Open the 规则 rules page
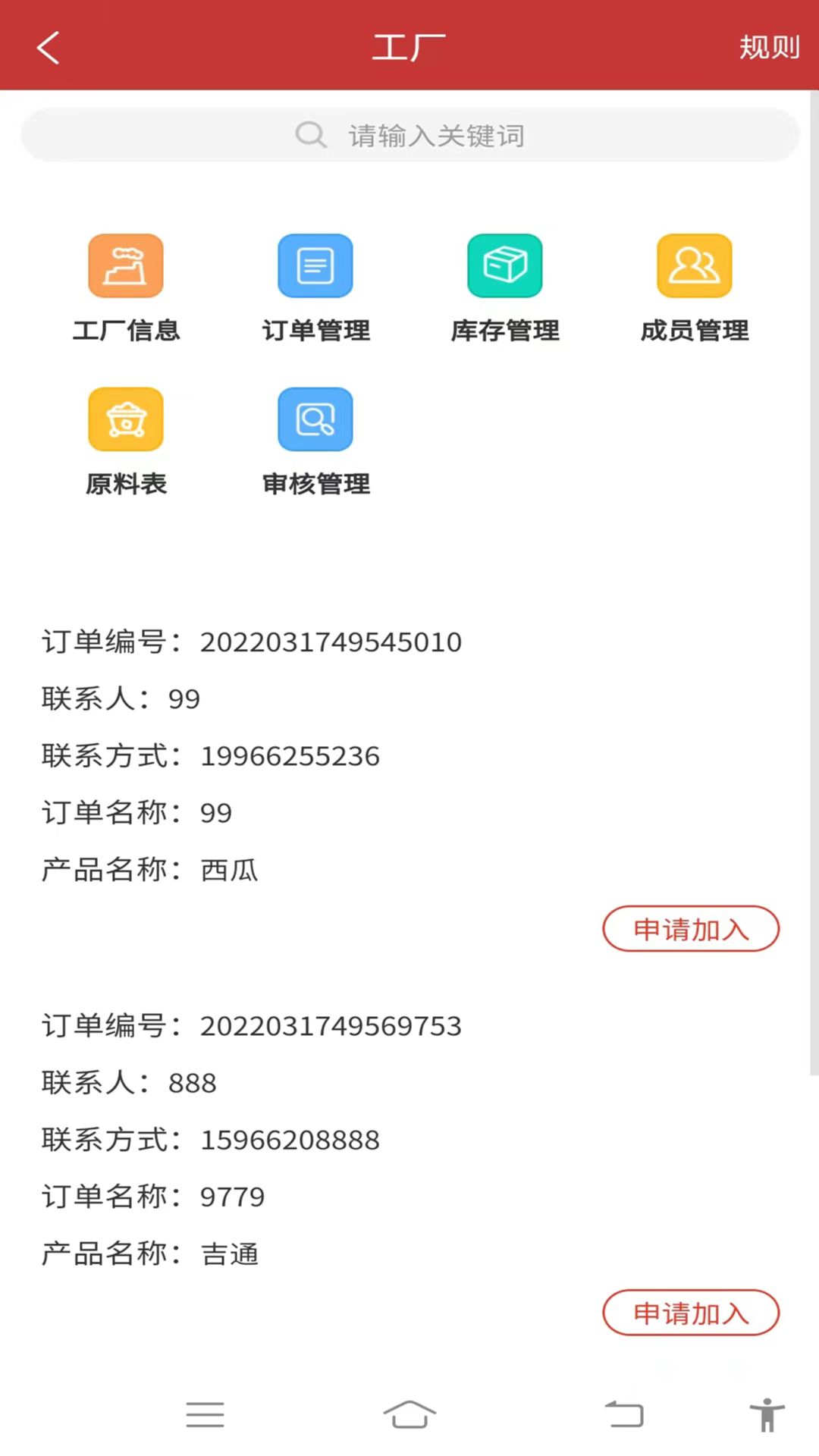 click(x=768, y=47)
